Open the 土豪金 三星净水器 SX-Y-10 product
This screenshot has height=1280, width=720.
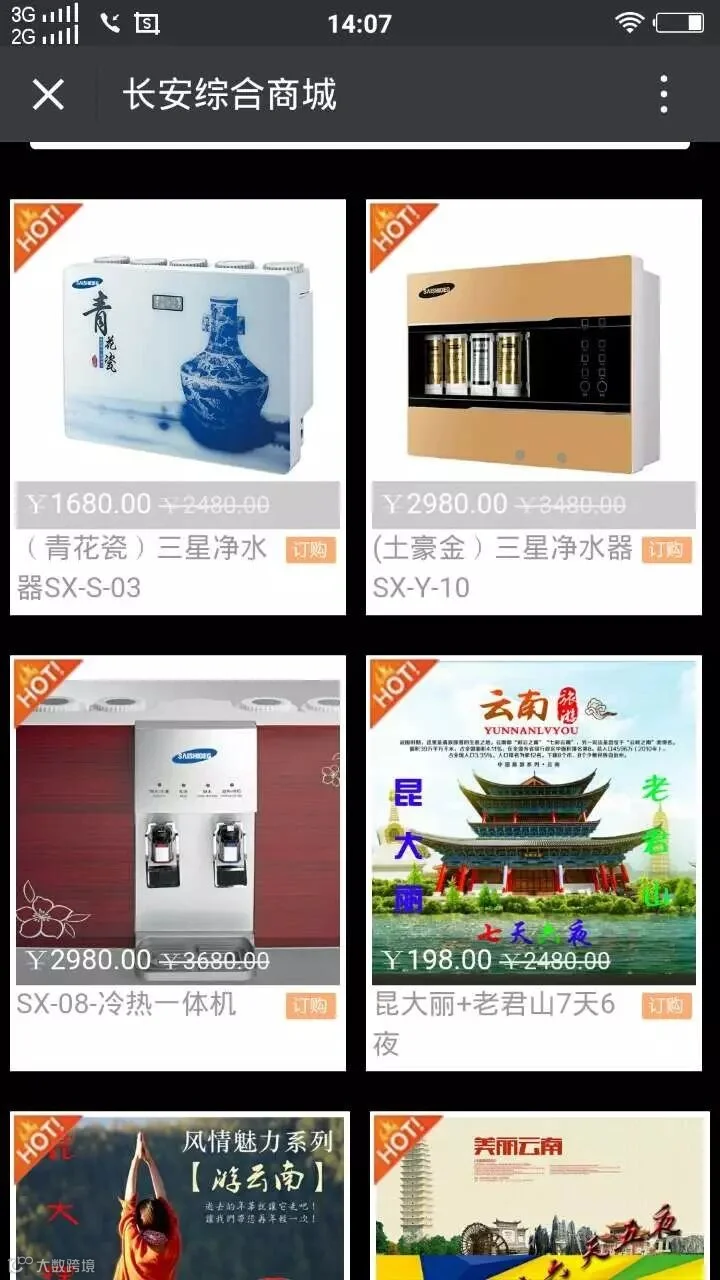(534, 407)
